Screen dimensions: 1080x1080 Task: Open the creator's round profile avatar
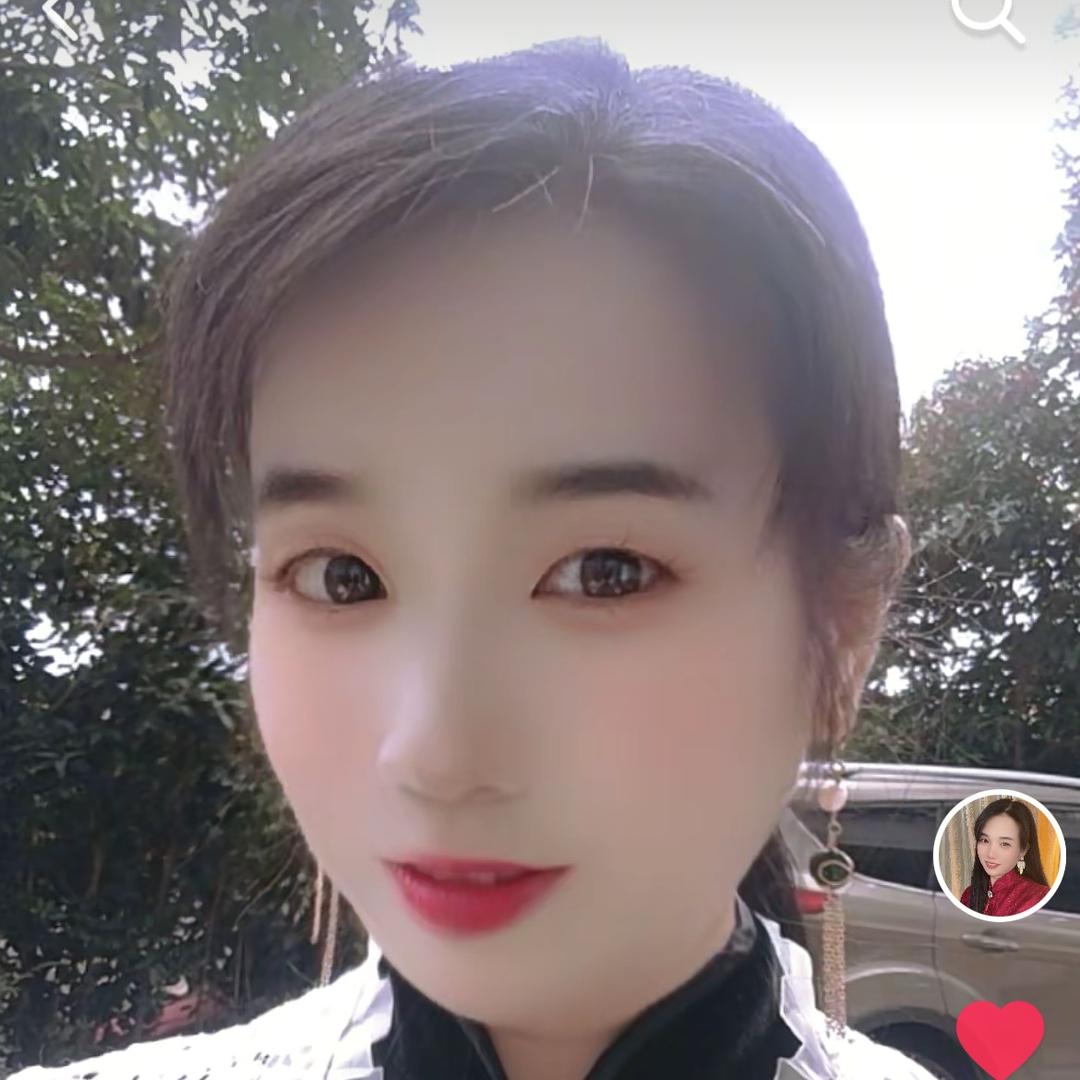click(x=999, y=855)
